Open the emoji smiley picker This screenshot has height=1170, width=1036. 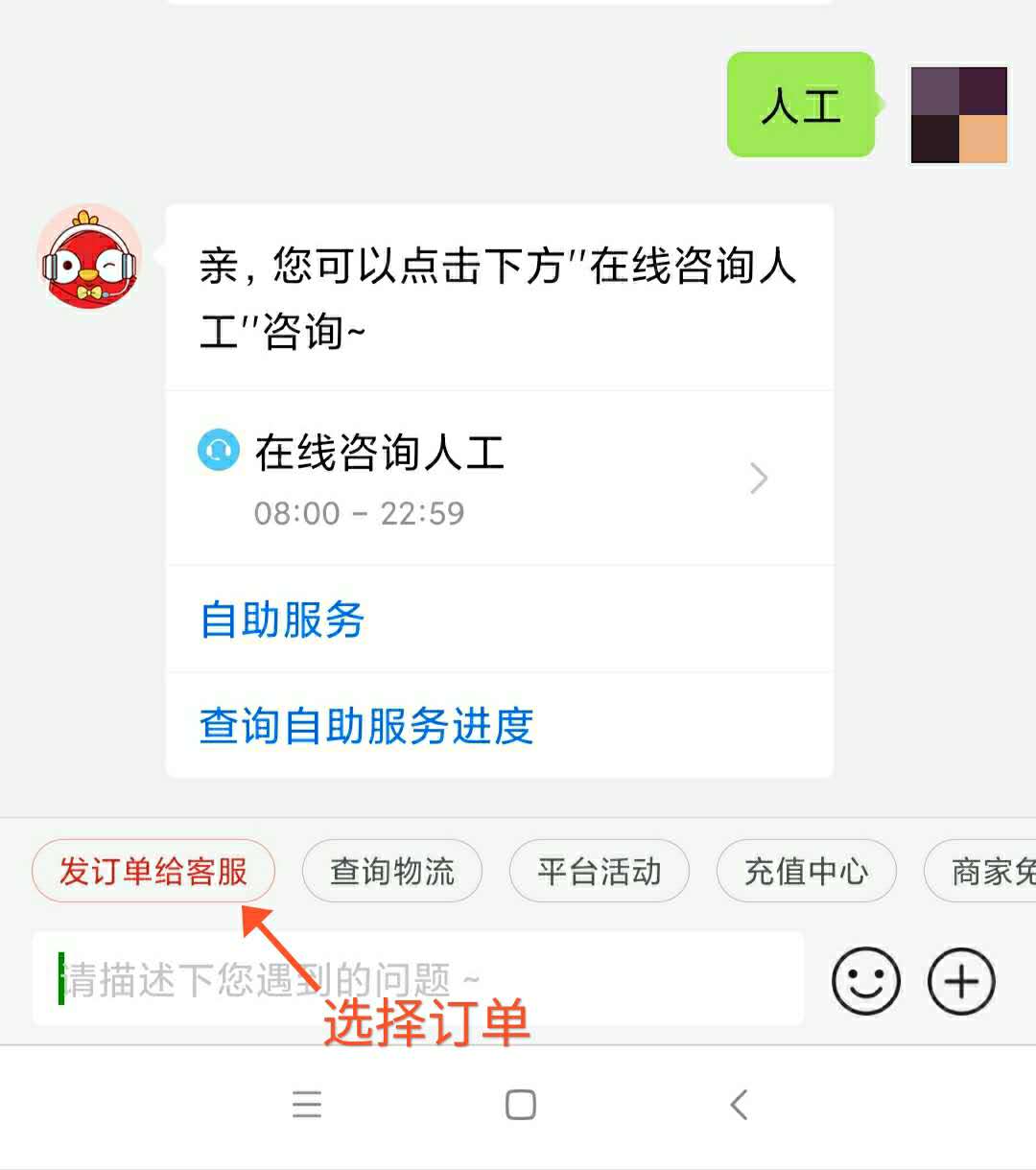[x=865, y=980]
